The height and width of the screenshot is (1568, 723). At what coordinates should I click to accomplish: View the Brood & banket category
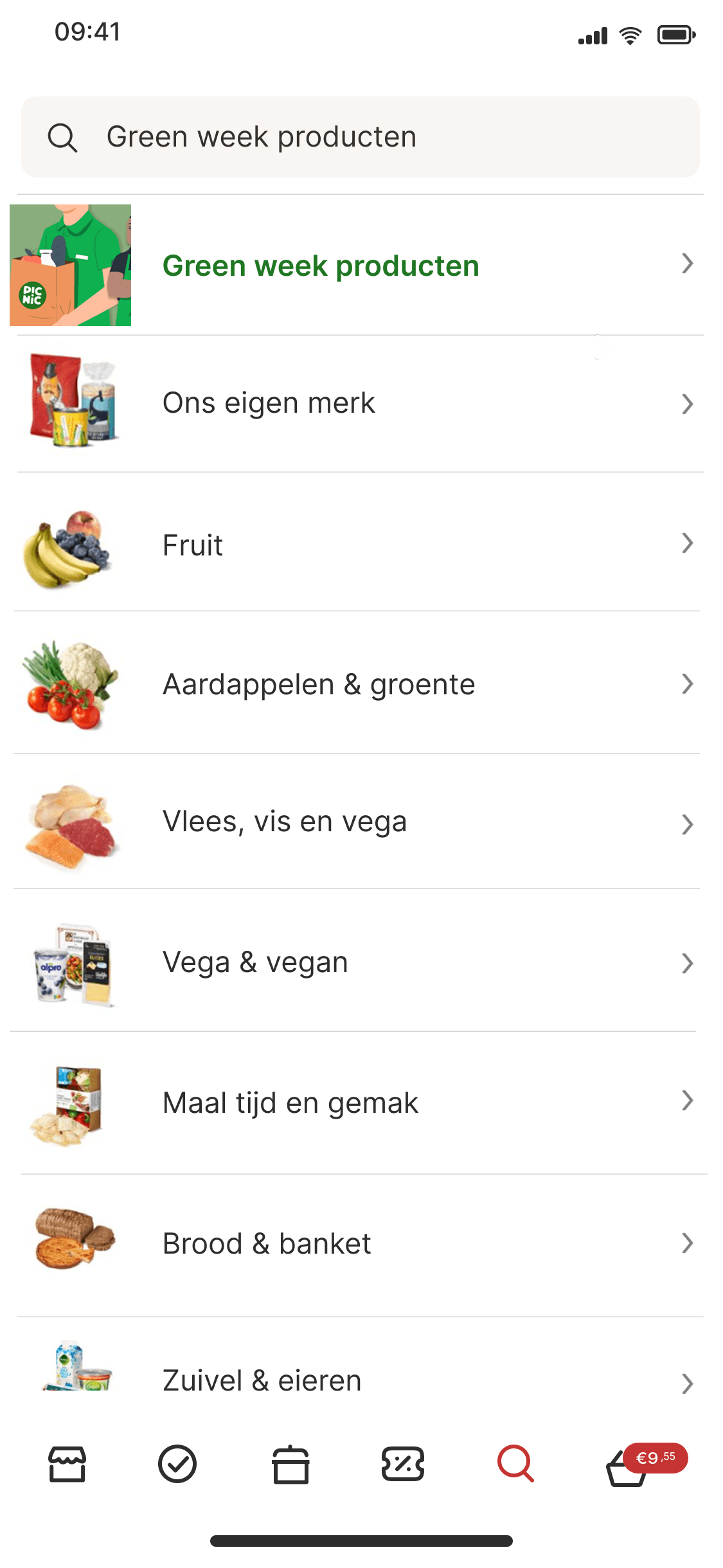(x=360, y=1243)
